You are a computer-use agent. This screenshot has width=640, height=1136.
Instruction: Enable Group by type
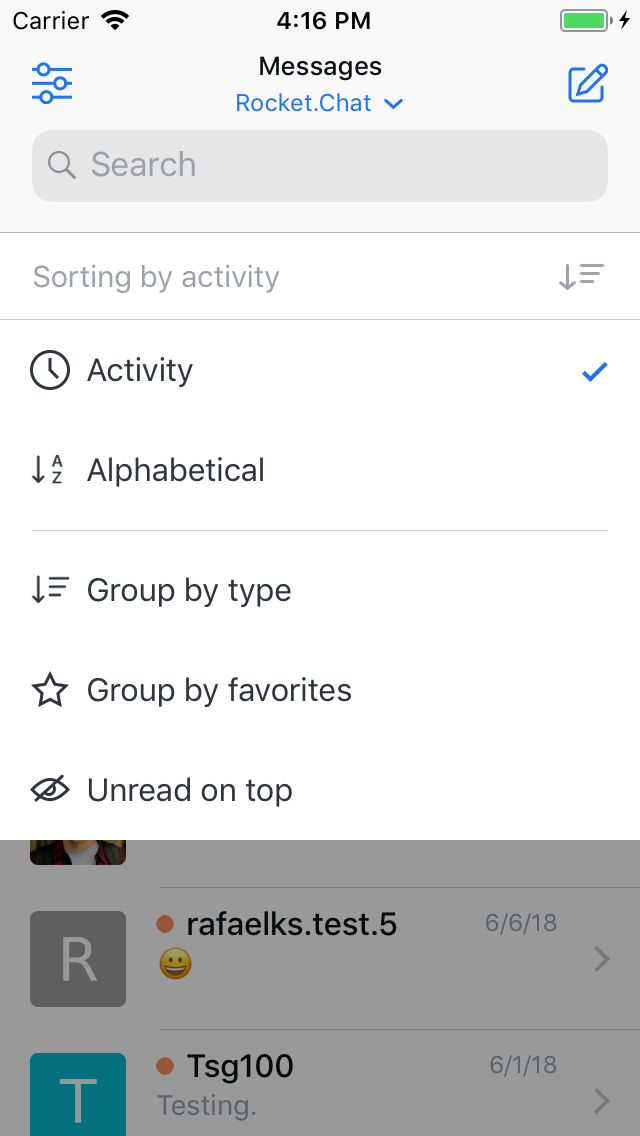point(320,591)
